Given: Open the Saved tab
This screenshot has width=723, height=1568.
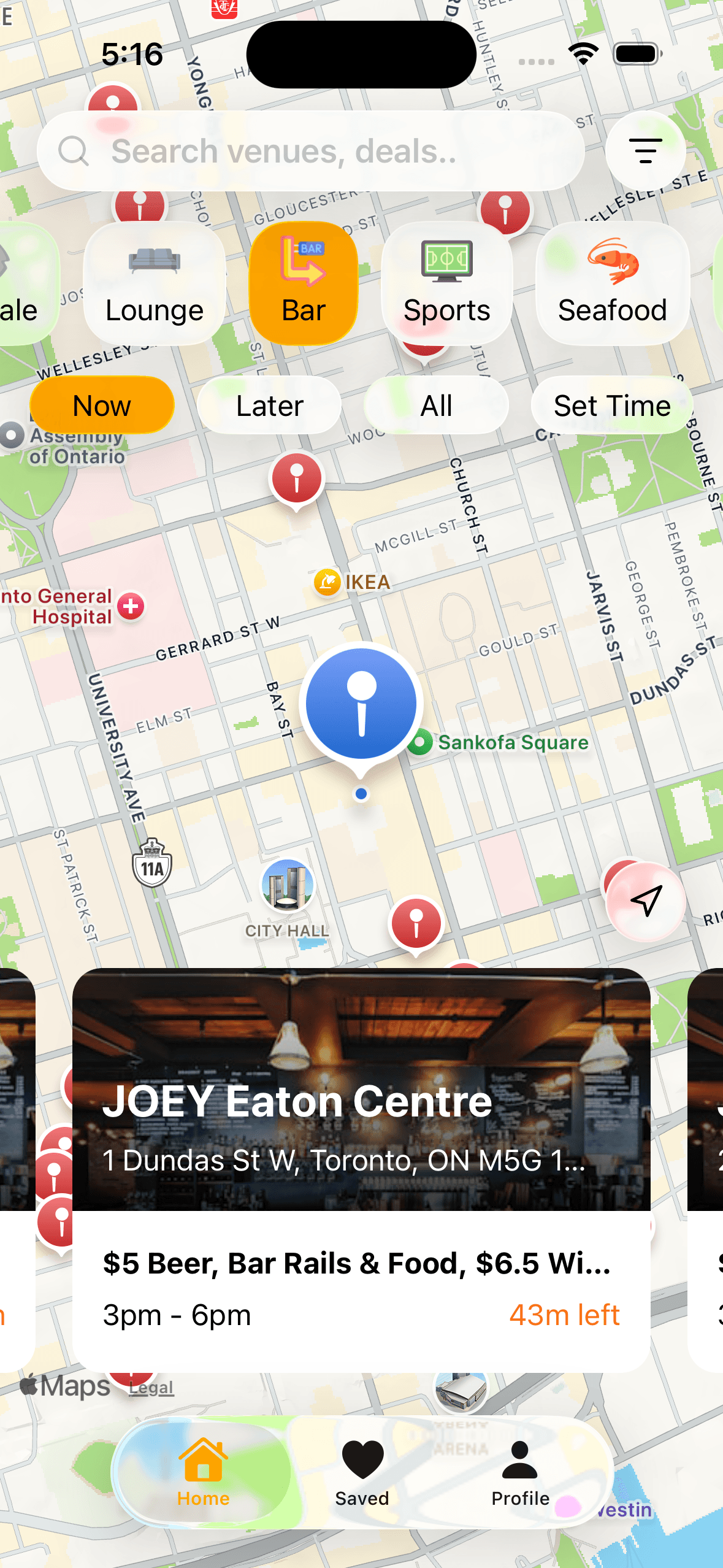Looking at the screenshot, I should coord(361,1472).
